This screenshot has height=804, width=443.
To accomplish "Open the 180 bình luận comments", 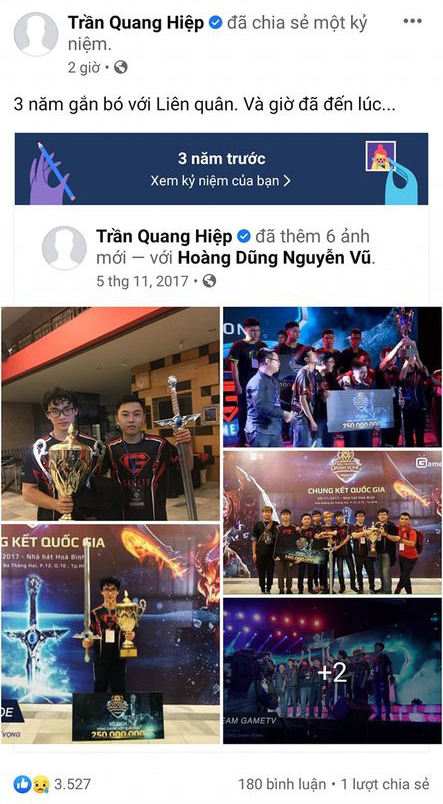I will [282, 784].
